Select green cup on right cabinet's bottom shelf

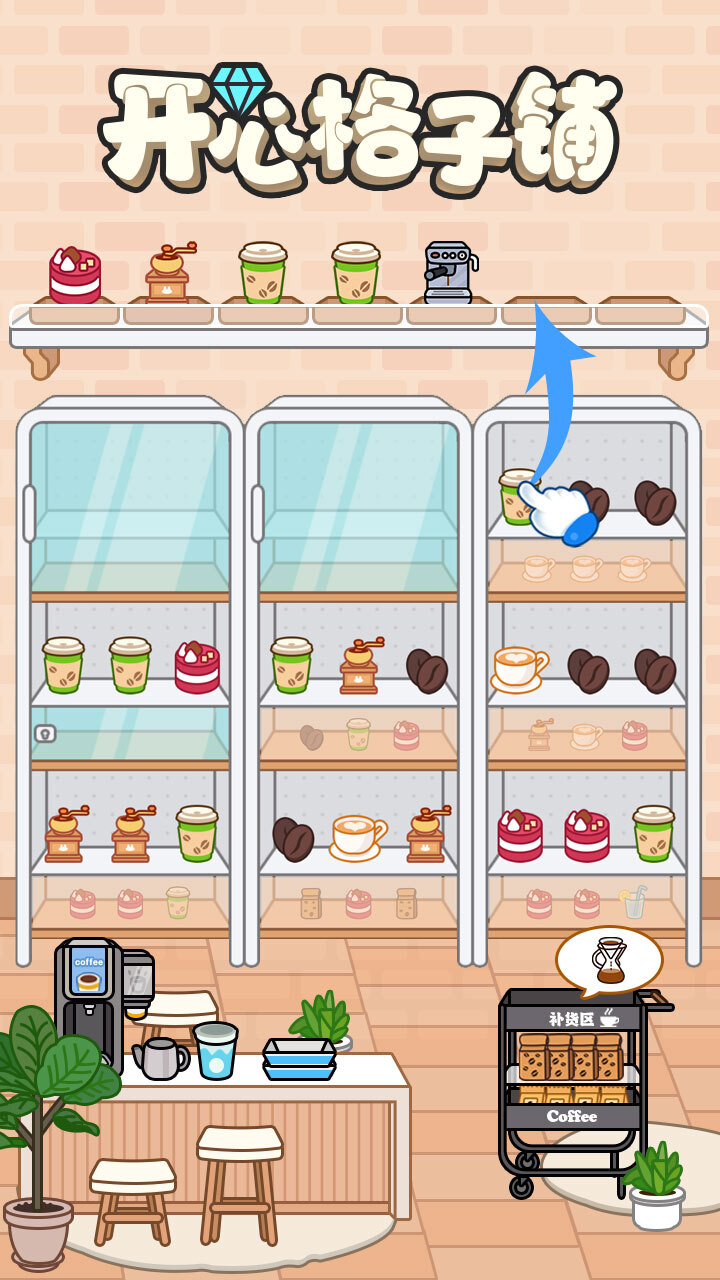click(653, 833)
